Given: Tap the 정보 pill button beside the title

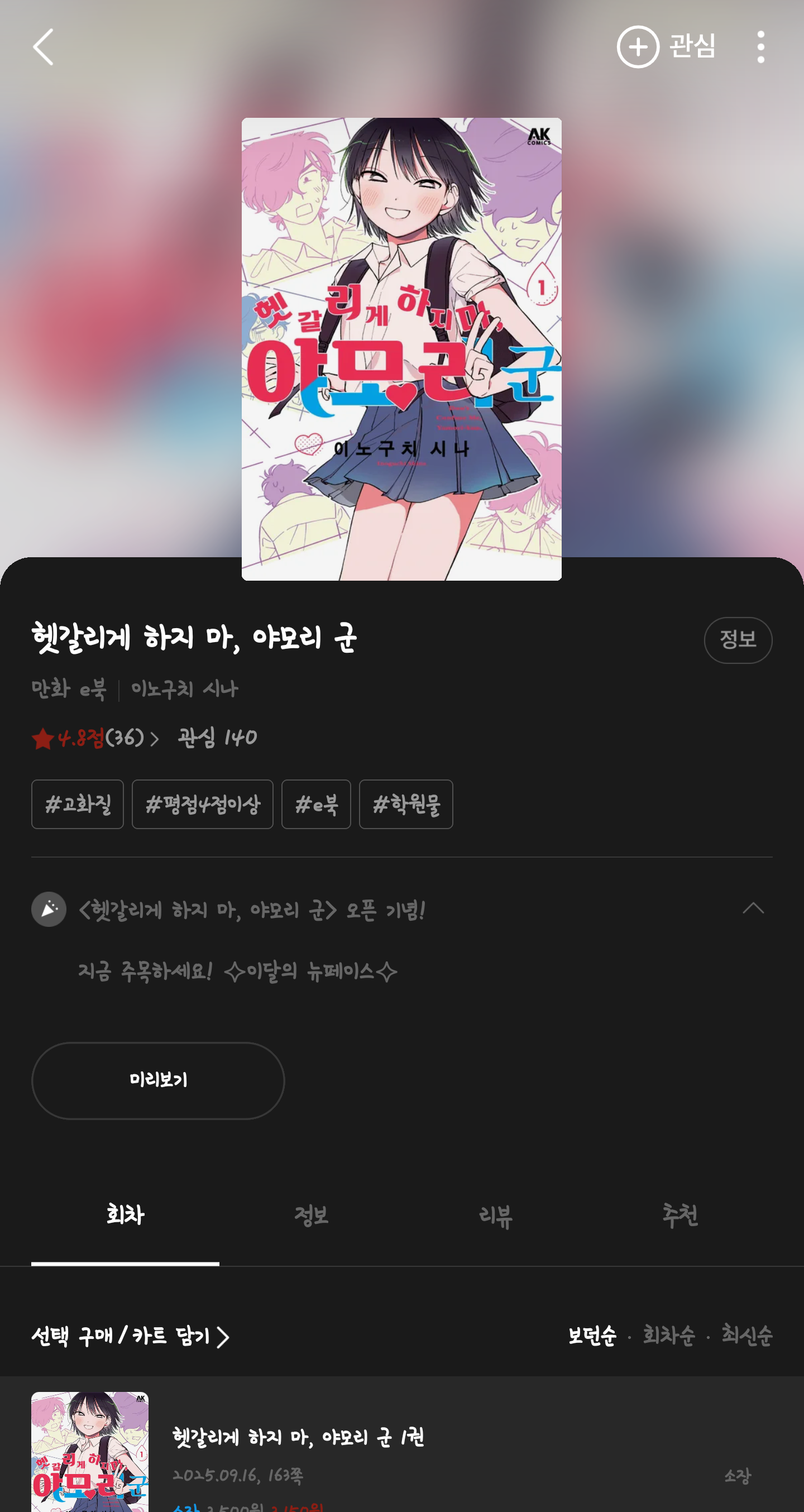Looking at the screenshot, I should [738, 640].
